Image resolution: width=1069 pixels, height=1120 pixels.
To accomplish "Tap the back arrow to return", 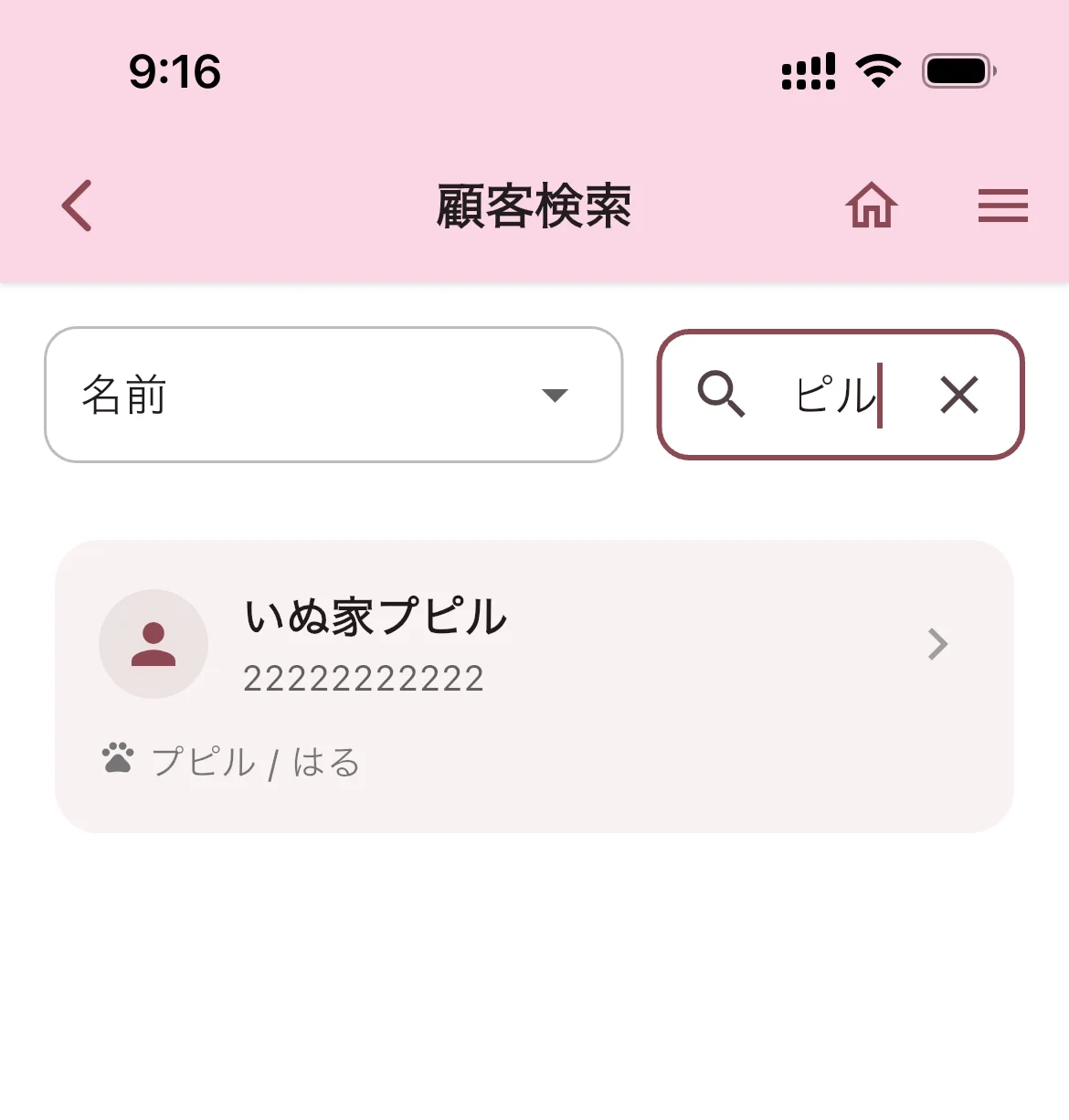I will tap(77, 206).
